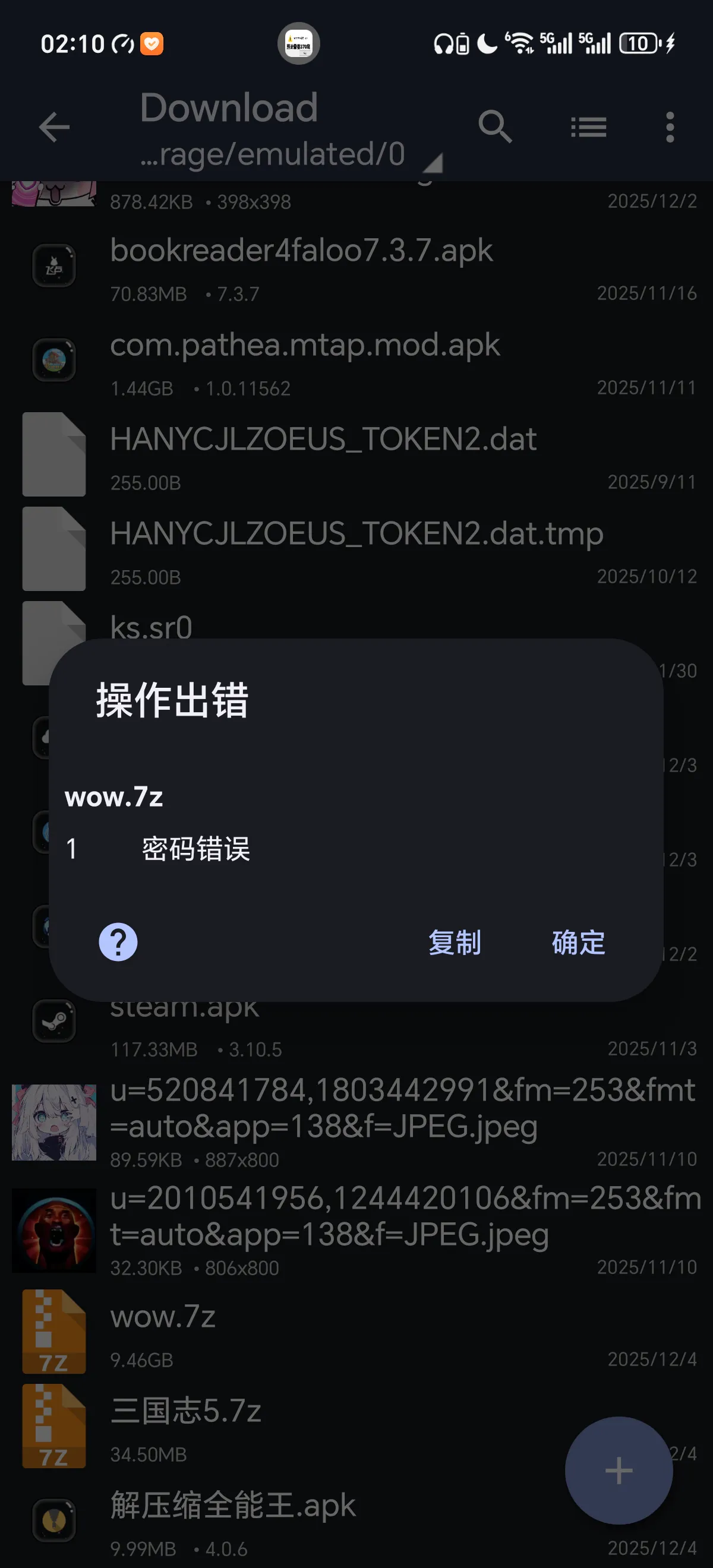This screenshot has height=1568, width=713.
Task: Open the help question mark icon
Action: [118, 942]
